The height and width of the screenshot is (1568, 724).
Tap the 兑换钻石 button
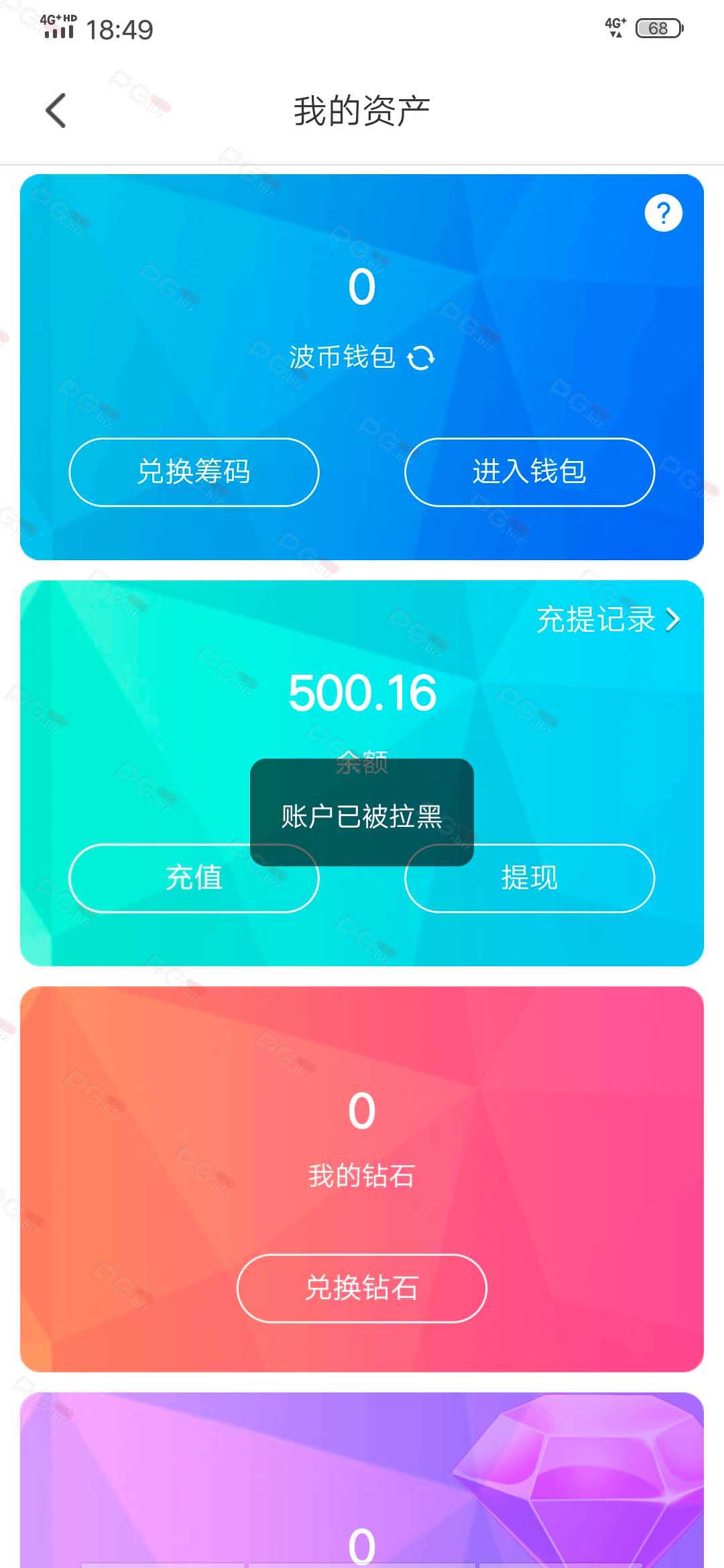[x=362, y=1288]
